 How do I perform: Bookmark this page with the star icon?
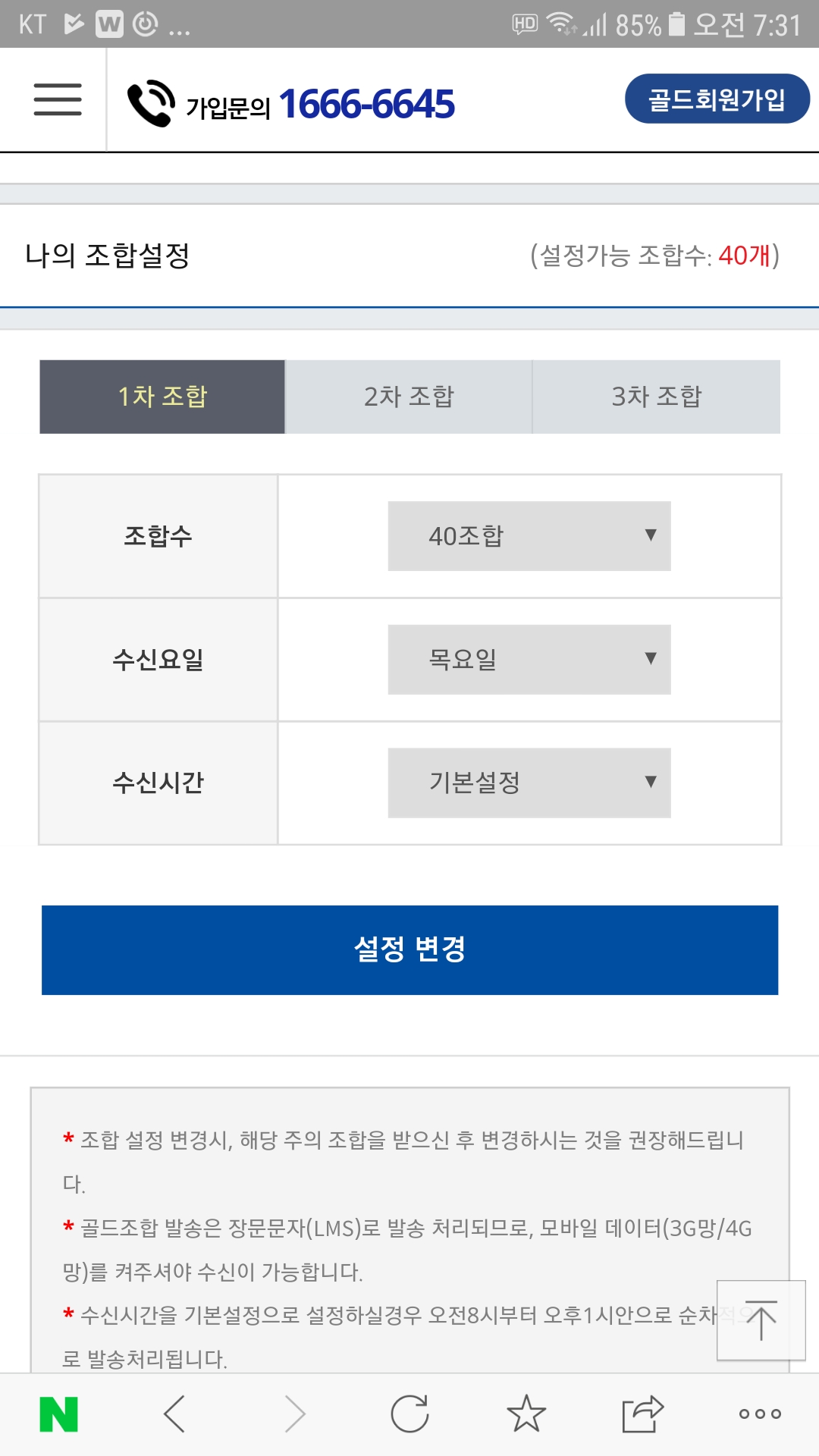(x=526, y=1414)
